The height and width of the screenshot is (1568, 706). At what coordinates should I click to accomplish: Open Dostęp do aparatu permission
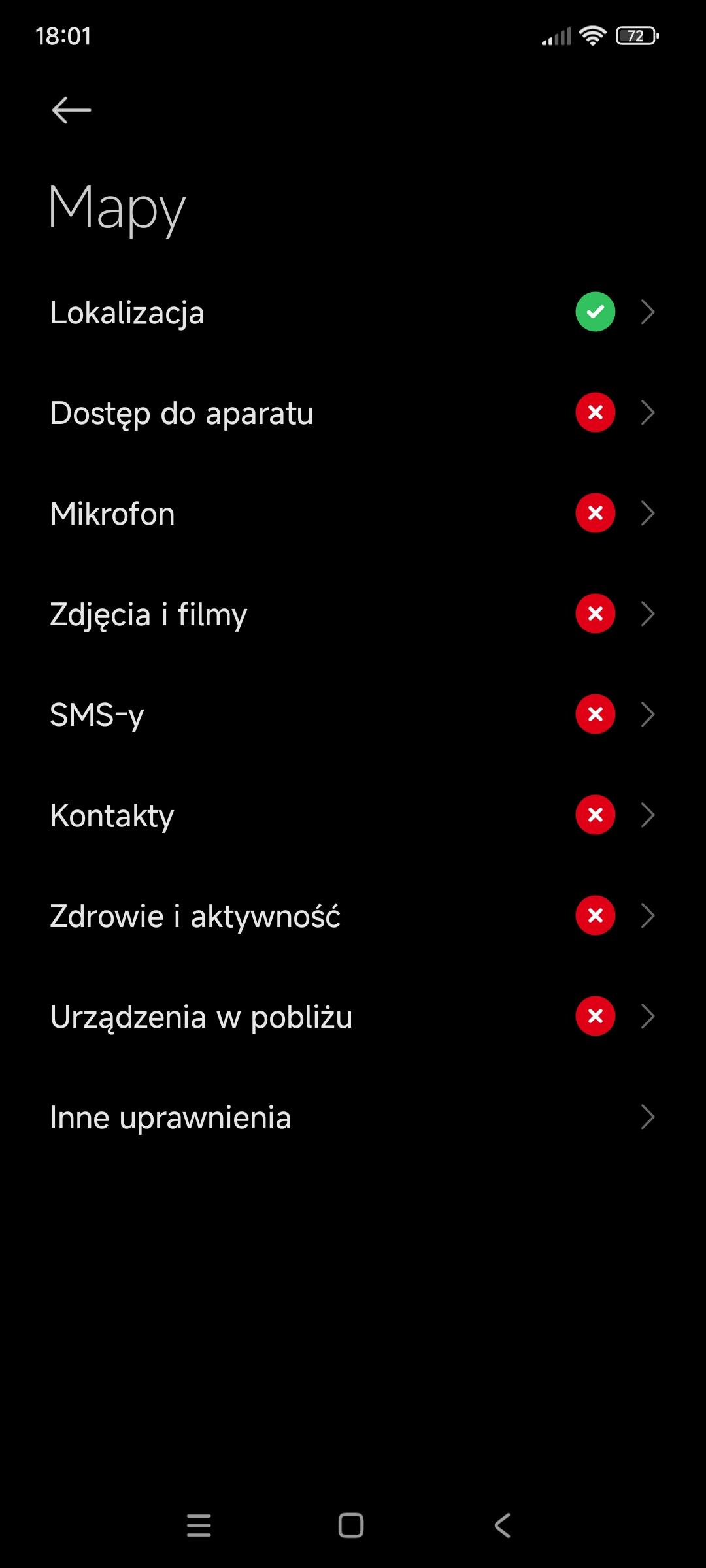click(x=353, y=413)
